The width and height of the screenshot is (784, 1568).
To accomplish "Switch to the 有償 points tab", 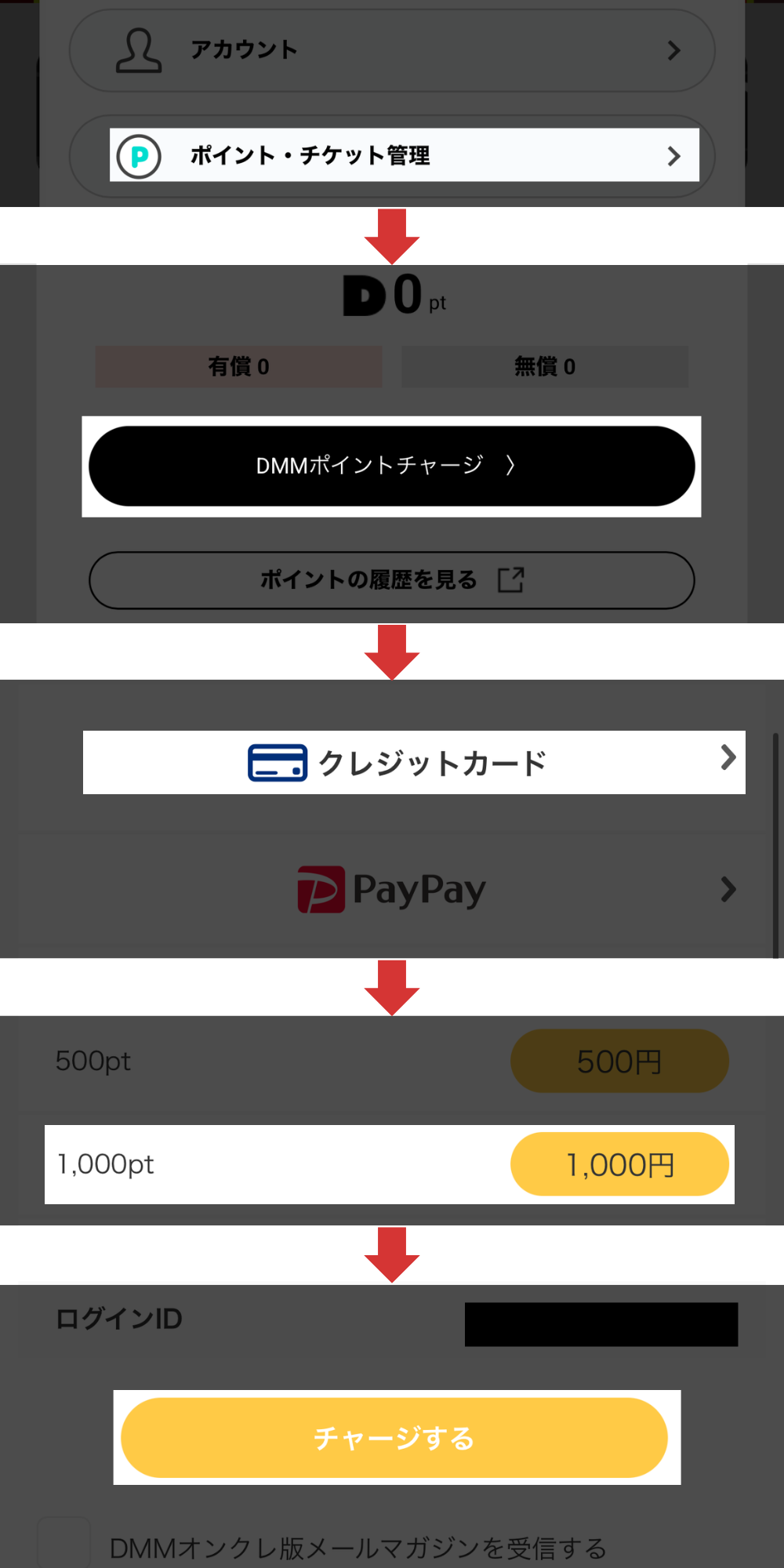I will coord(238,366).
